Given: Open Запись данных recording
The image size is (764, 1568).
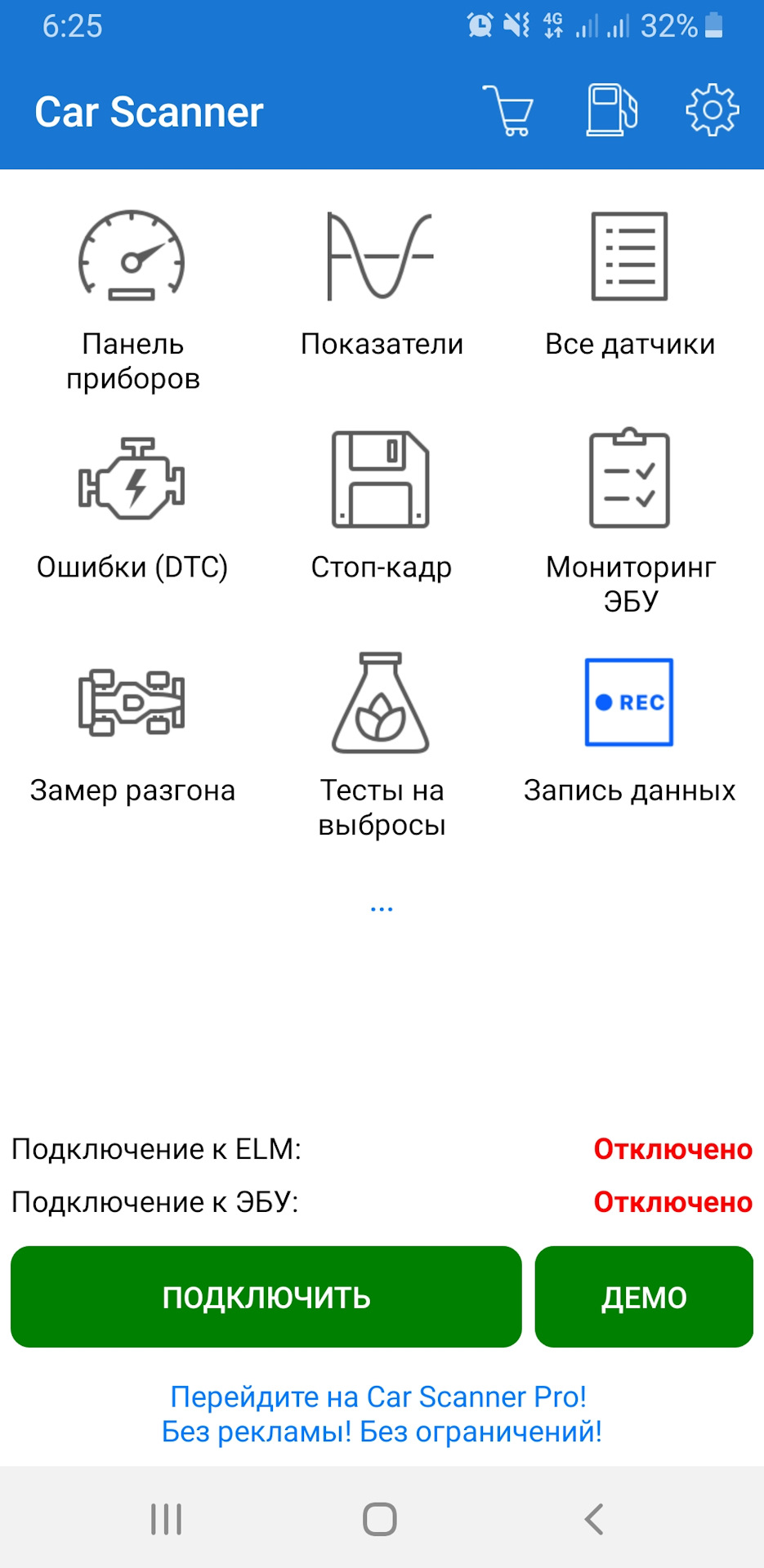Looking at the screenshot, I should click(x=630, y=731).
